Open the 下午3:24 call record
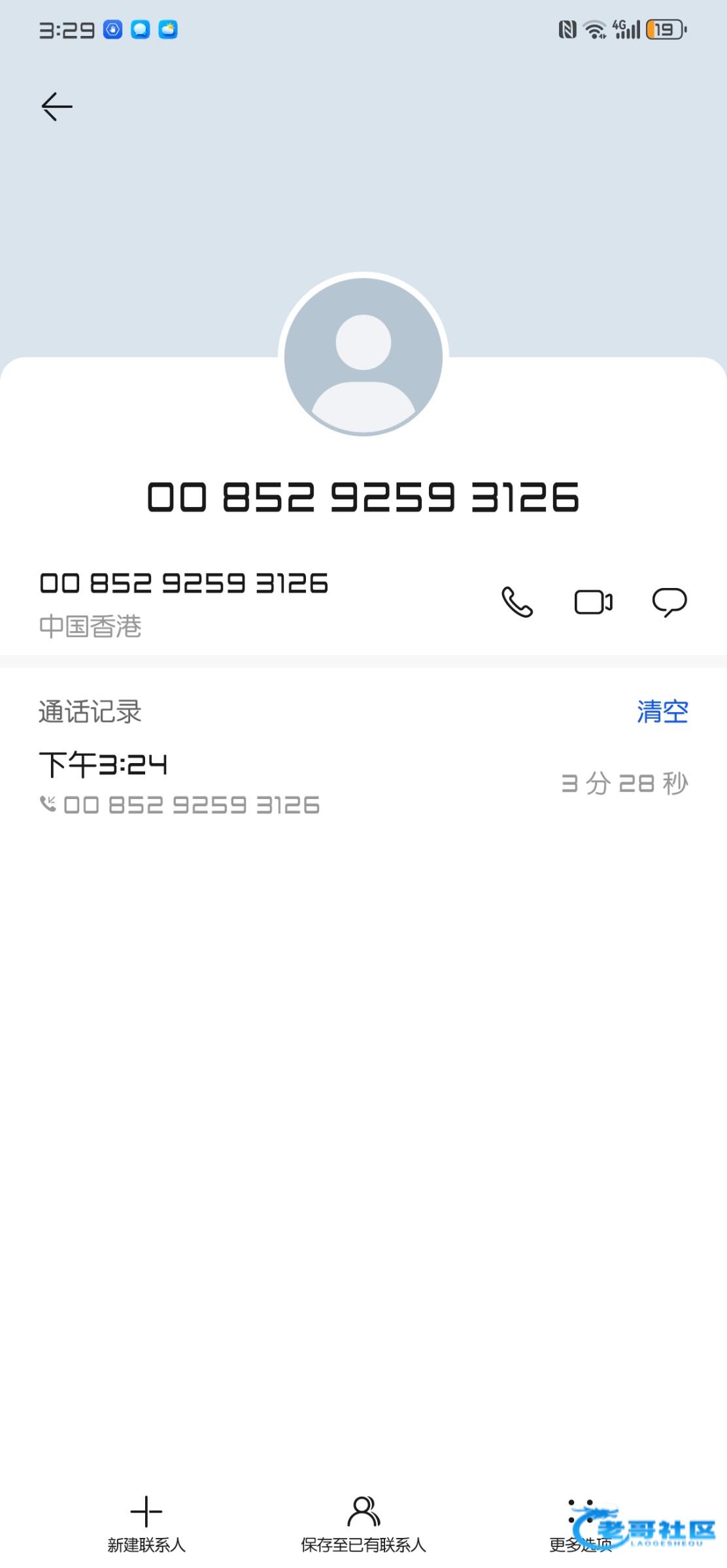Image resolution: width=727 pixels, height=1568 pixels. tap(363, 783)
